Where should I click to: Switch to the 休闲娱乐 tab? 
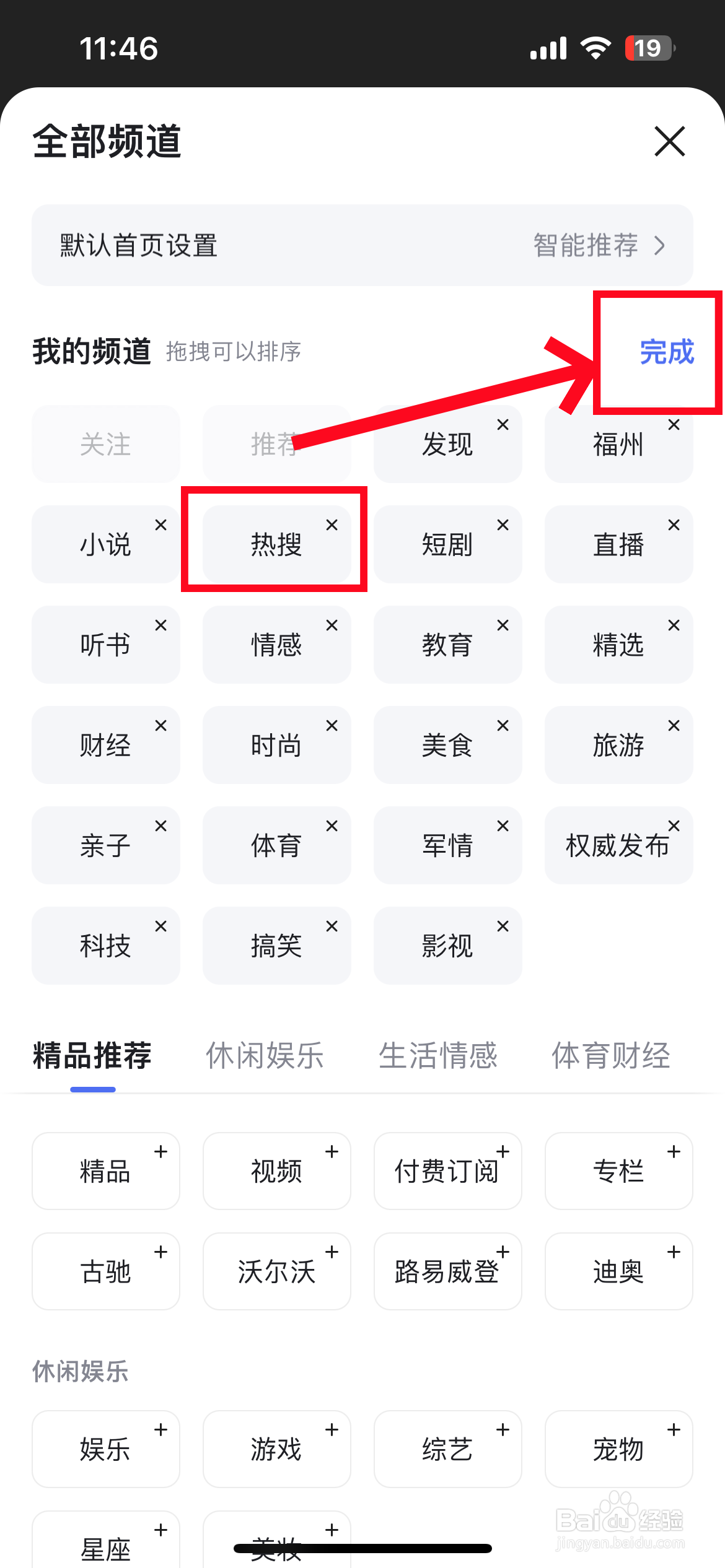click(264, 1055)
